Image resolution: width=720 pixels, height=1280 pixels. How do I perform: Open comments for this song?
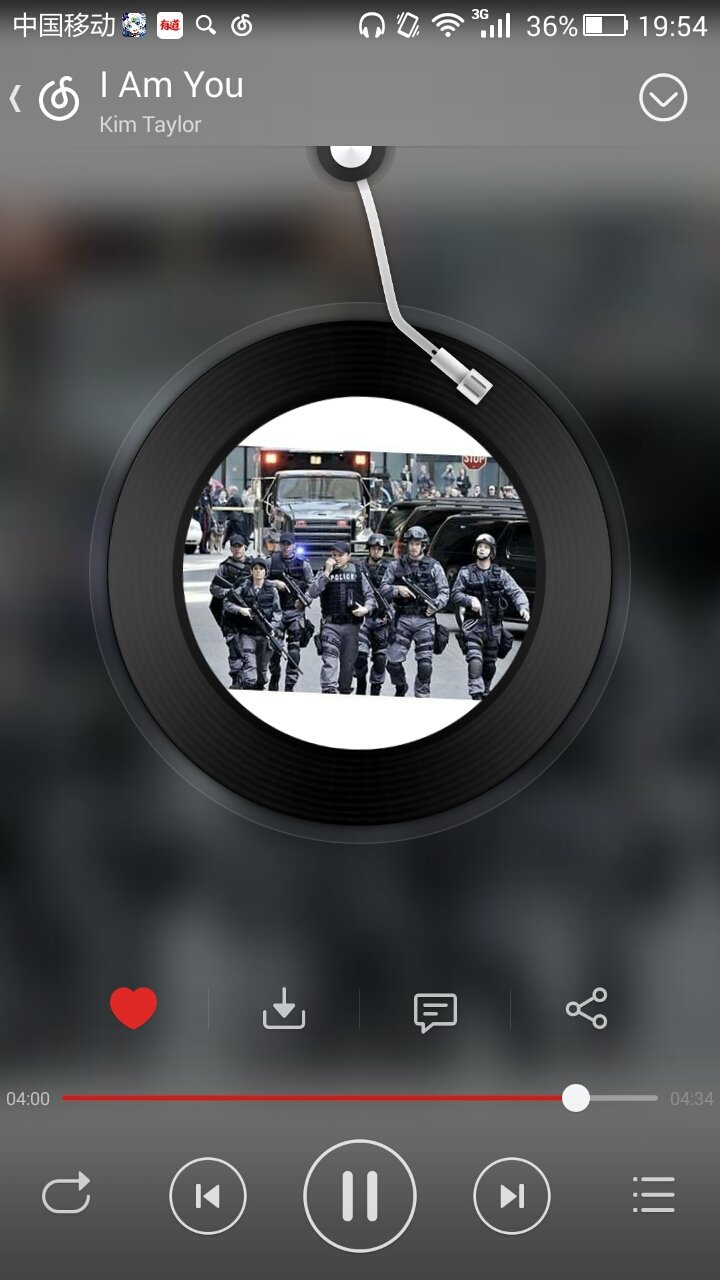click(x=435, y=1011)
